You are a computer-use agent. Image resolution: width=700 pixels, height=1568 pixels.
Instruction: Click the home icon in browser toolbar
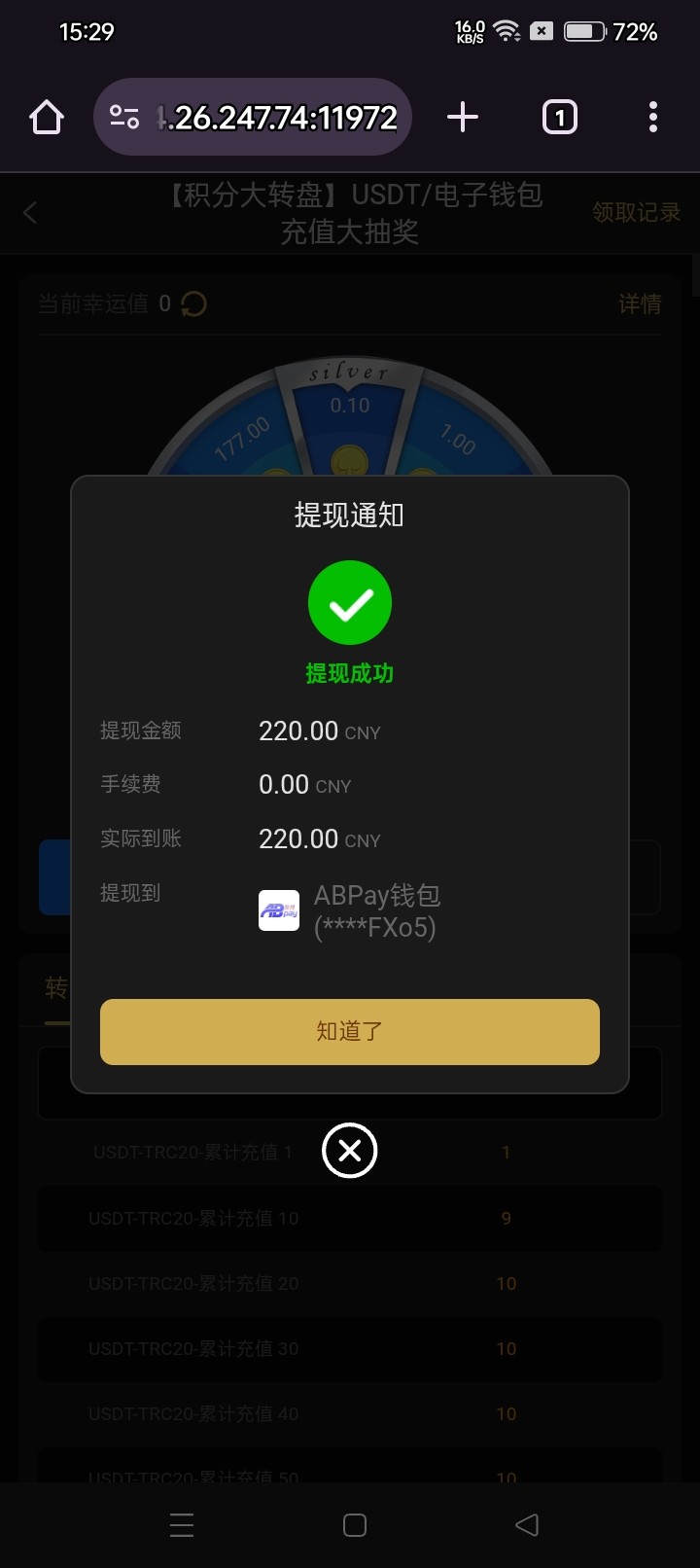pos(46,116)
